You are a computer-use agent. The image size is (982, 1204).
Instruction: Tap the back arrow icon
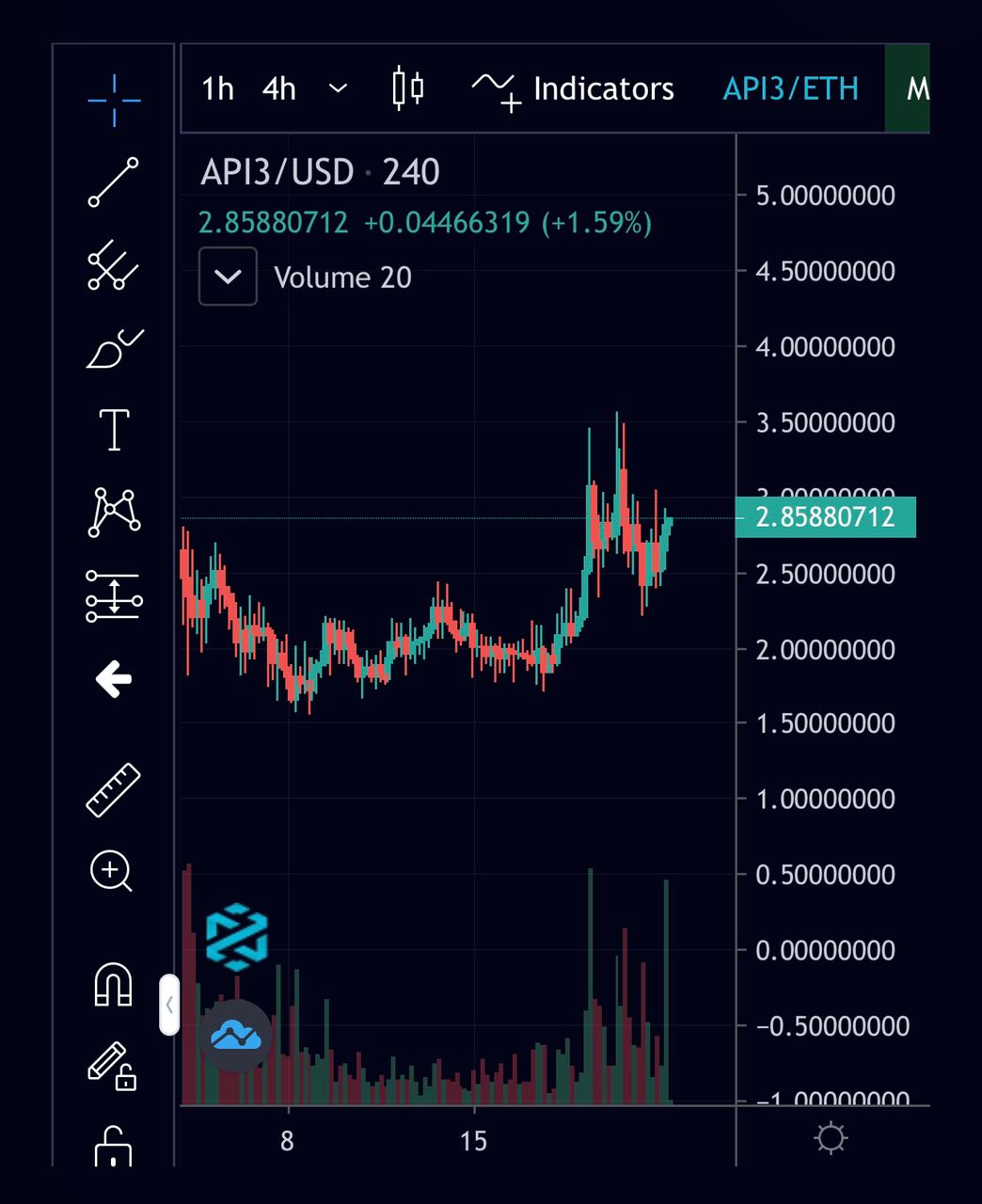tap(114, 678)
